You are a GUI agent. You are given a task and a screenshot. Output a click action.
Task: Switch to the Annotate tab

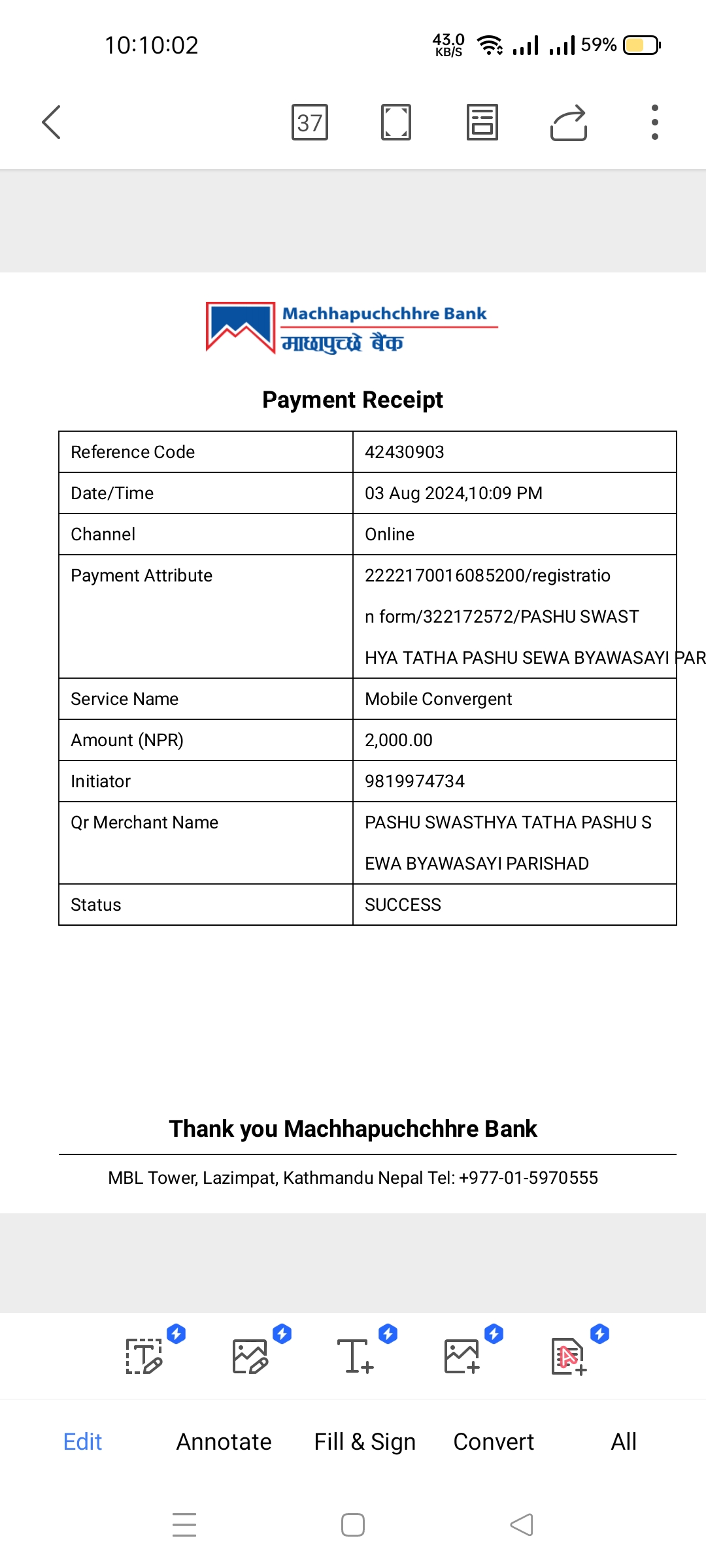click(x=224, y=1441)
